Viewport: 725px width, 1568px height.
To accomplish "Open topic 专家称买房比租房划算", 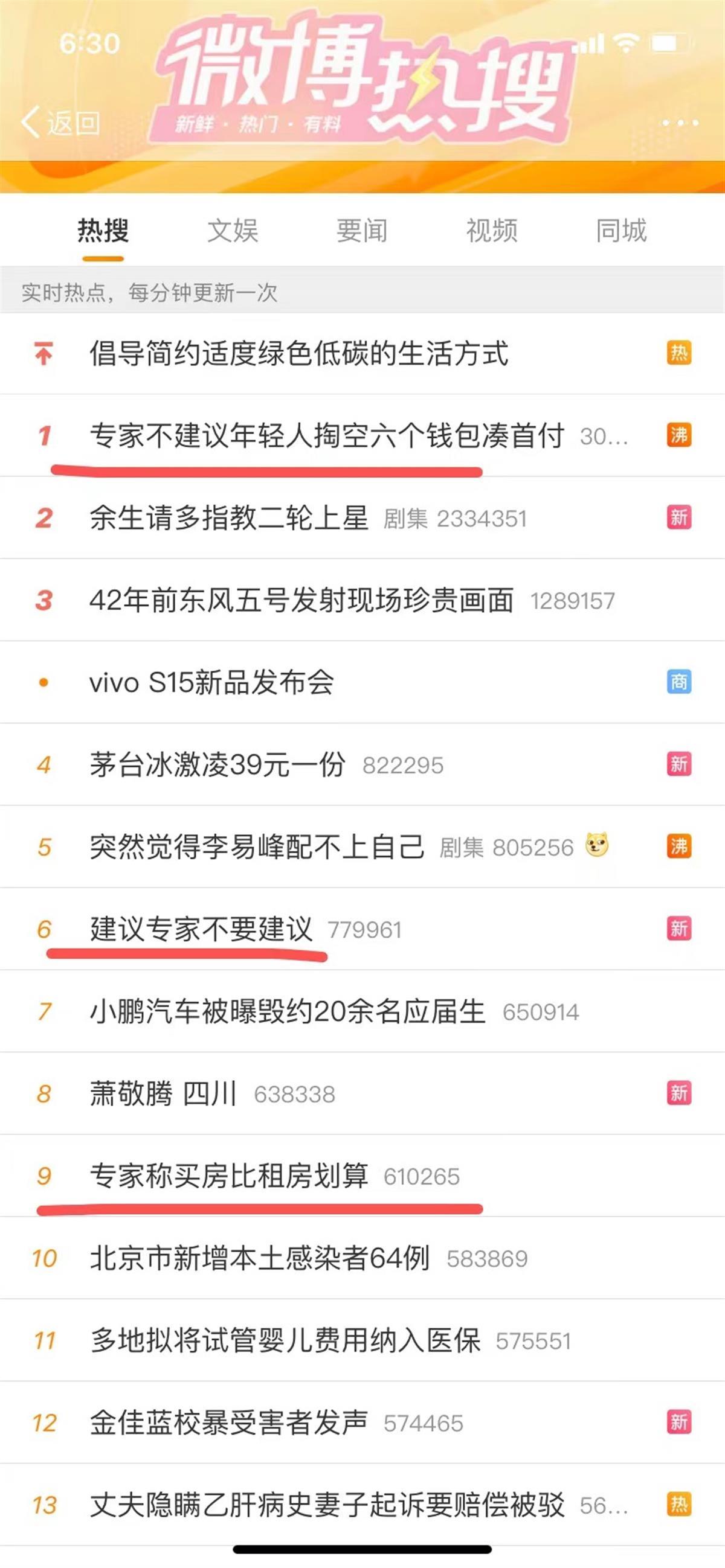I will click(x=231, y=1176).
